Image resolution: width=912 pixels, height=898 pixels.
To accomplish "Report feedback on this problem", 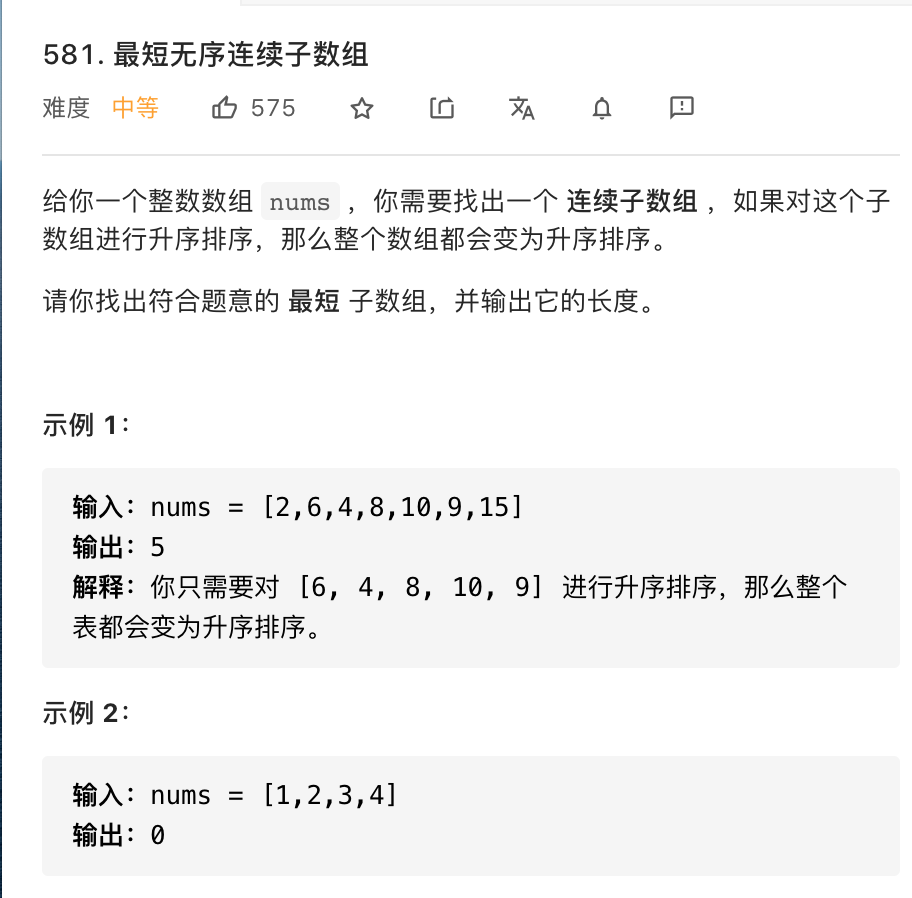I will [x=682, y=108].
